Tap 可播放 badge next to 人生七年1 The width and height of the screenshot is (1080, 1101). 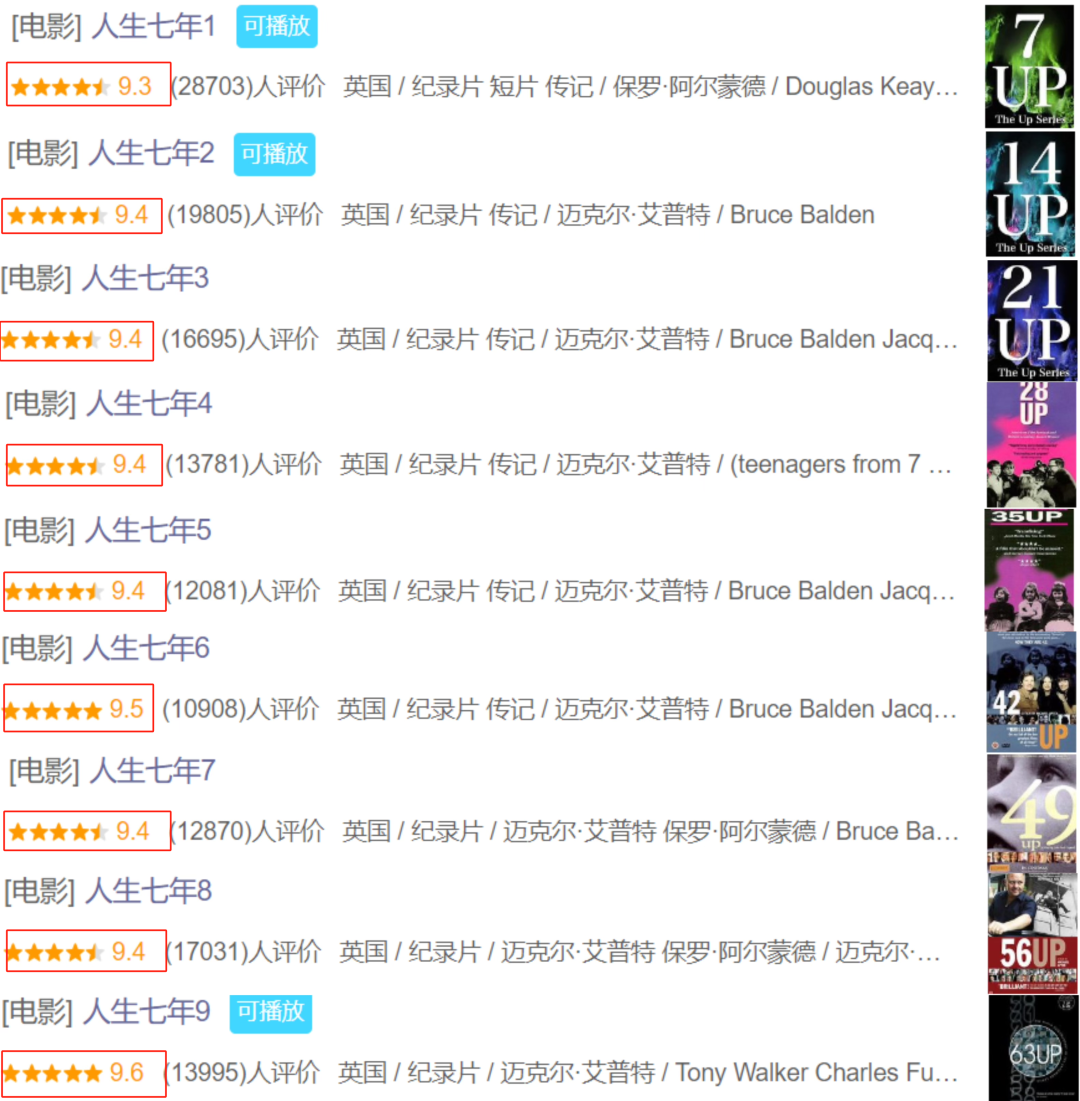(276, 27)
